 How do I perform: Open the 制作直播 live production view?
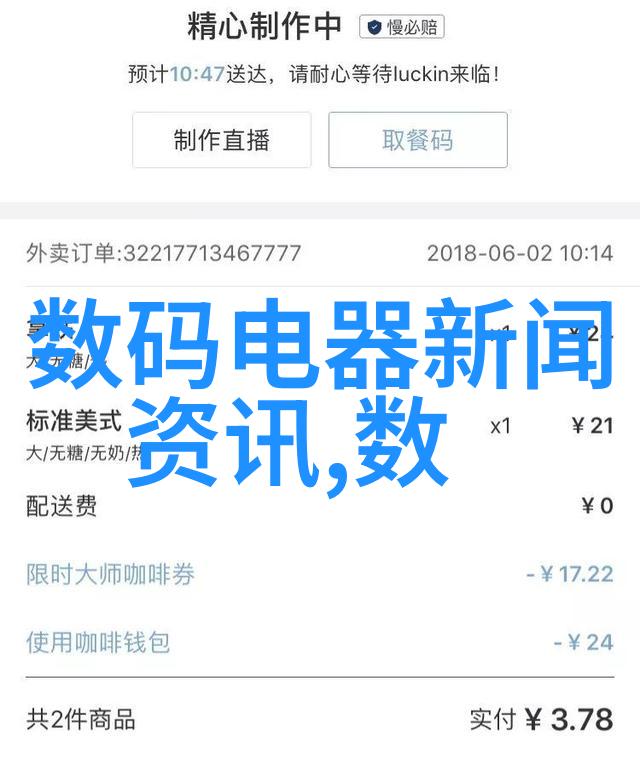pyautogui.click(x=221, y=140)
